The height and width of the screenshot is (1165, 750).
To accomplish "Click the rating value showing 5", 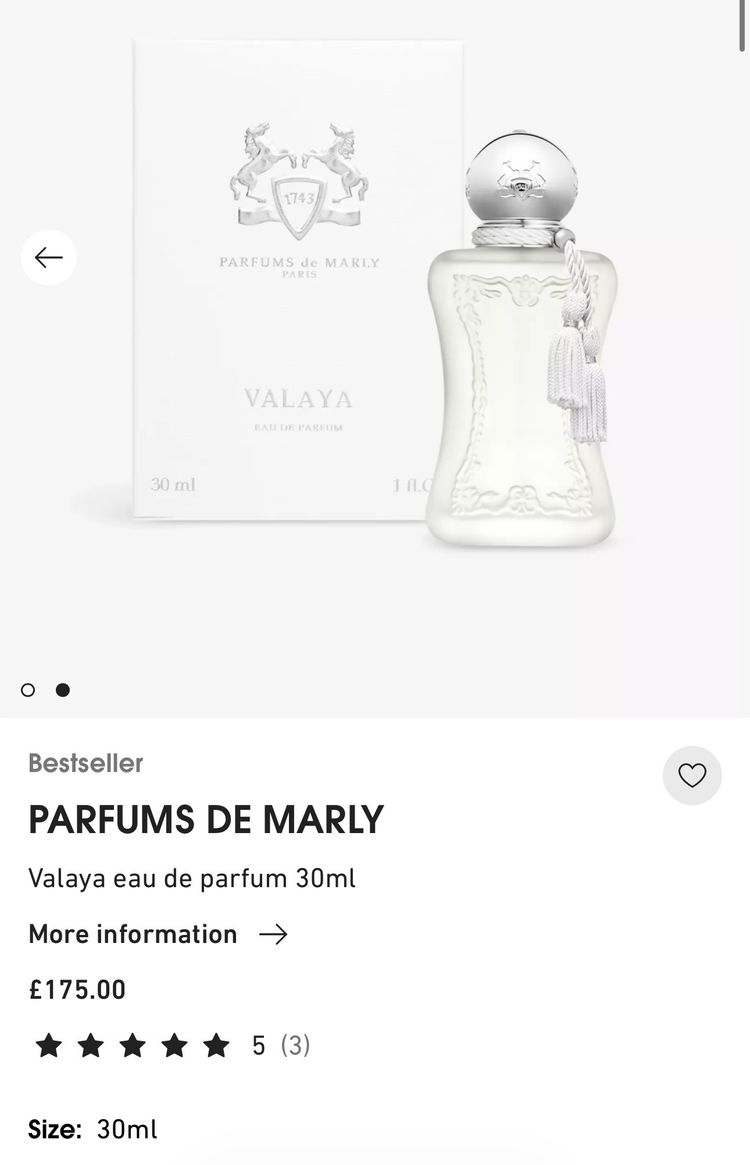I will [257, 1045].
